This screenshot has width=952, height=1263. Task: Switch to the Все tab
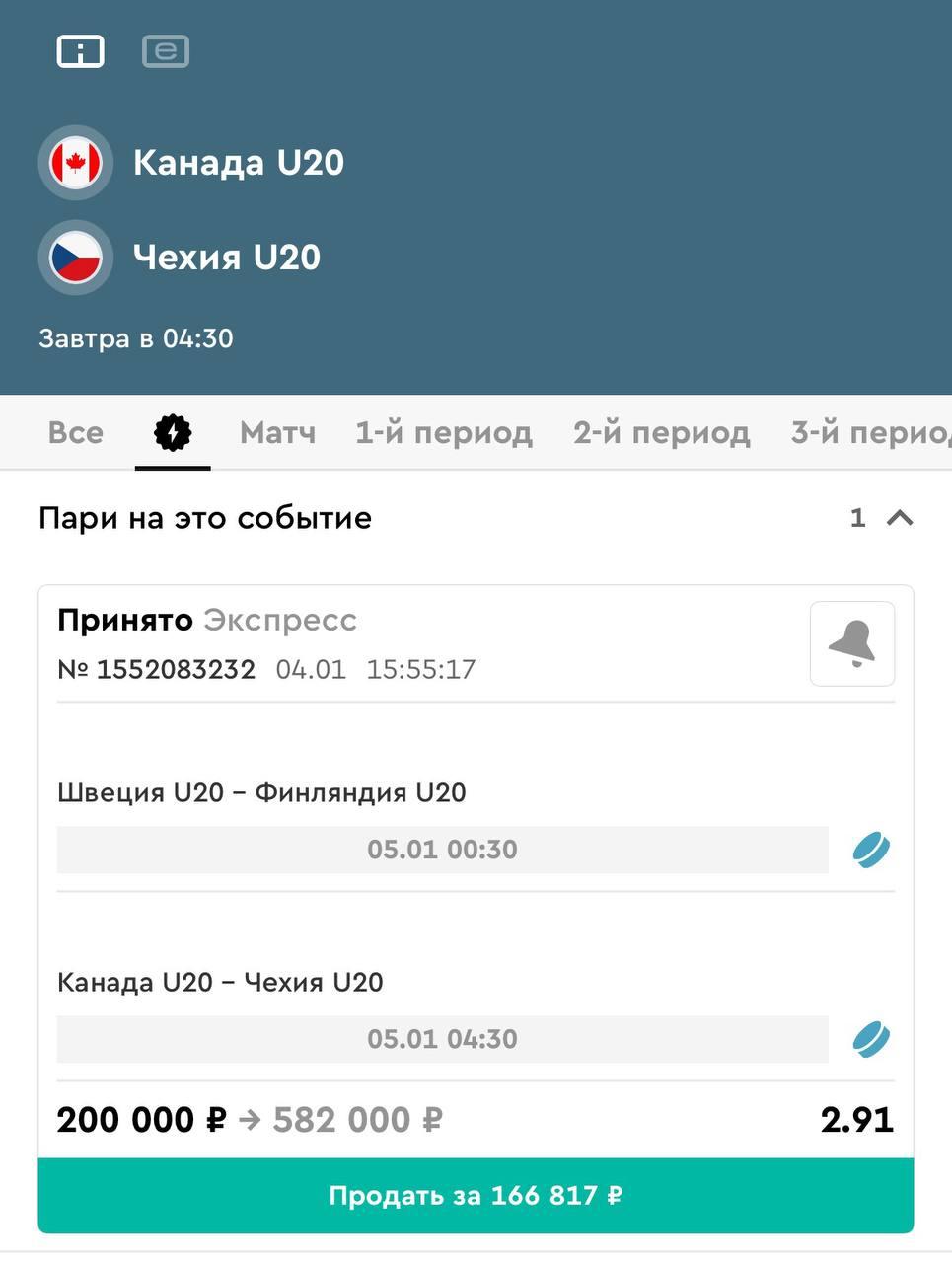tap(75, 433)
